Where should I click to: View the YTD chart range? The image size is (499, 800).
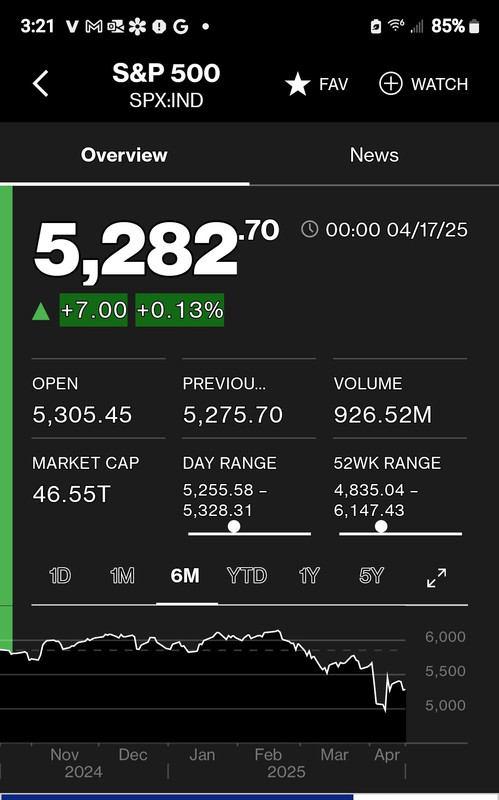point(247,576)
